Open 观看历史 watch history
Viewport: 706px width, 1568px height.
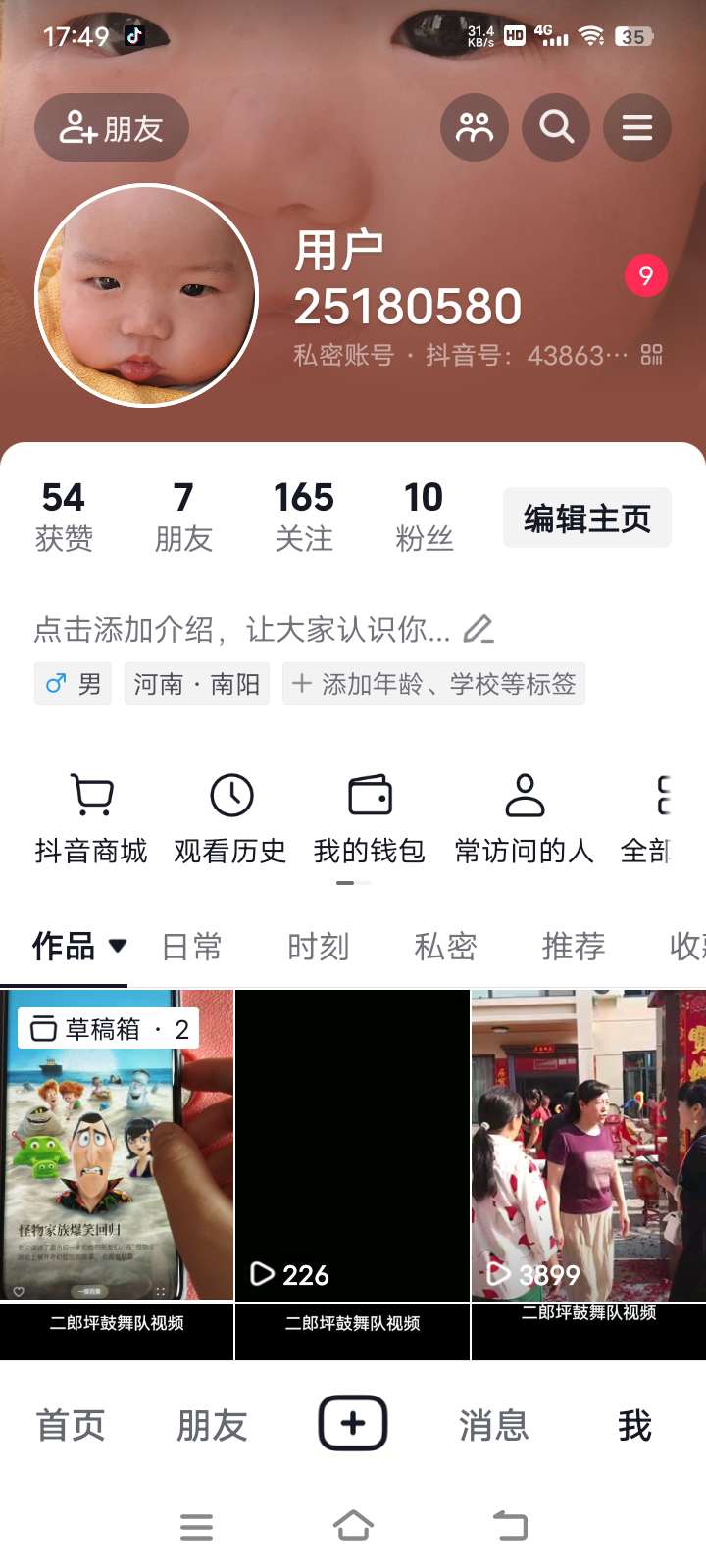tap(230, 819)
